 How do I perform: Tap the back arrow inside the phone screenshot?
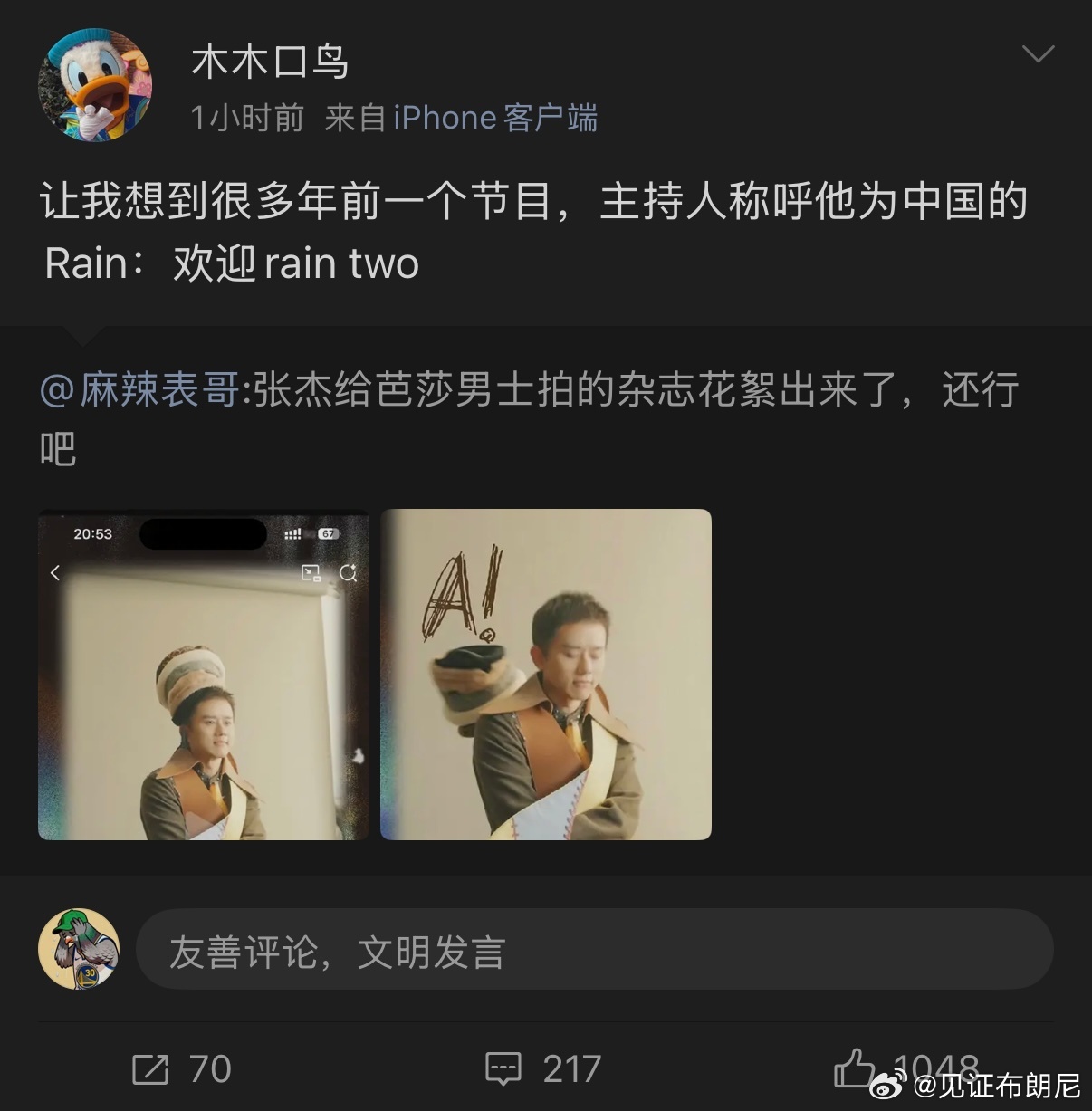point(55,572)
